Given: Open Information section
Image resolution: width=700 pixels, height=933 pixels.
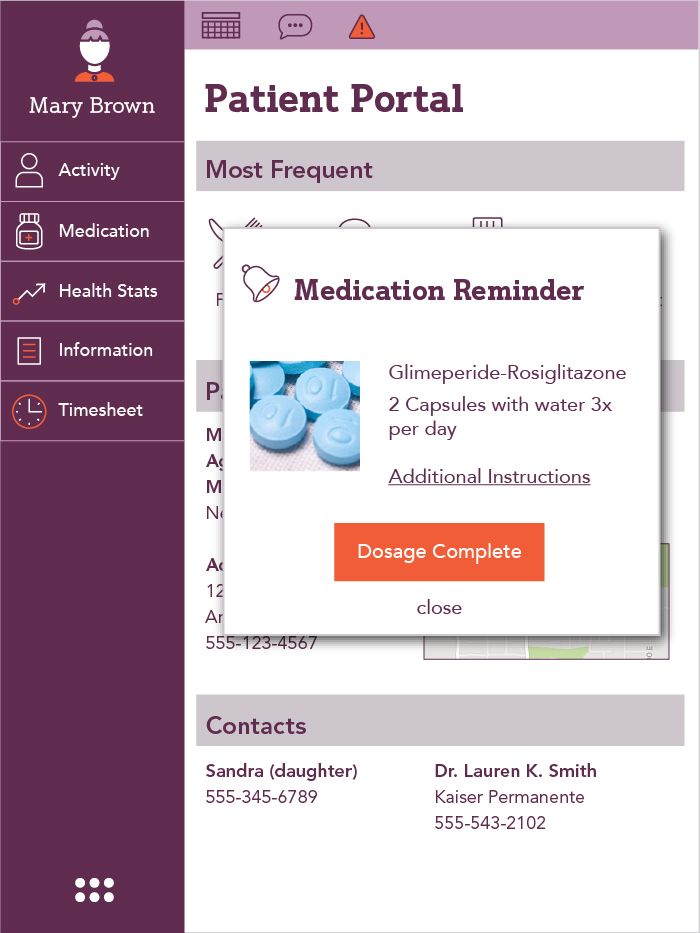Looking at the screenshot, I should click(92, 350).
